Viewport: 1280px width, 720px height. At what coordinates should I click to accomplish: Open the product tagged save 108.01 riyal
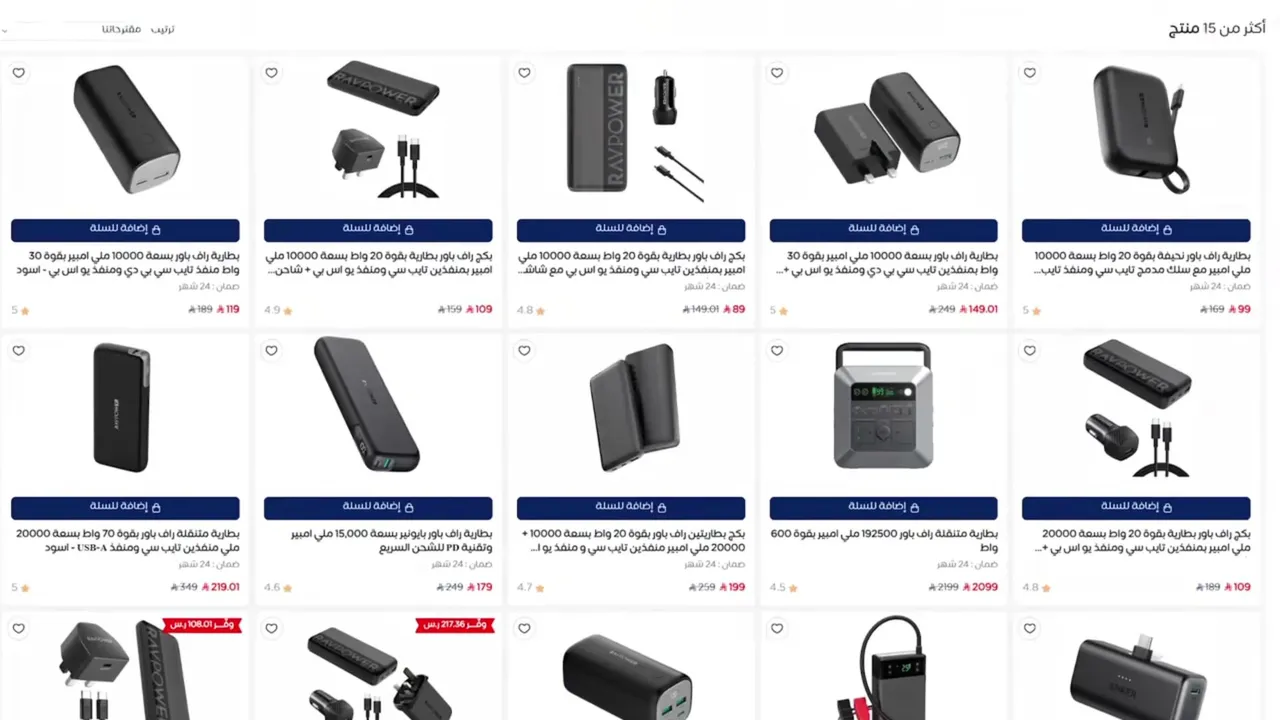coord(125,672)
